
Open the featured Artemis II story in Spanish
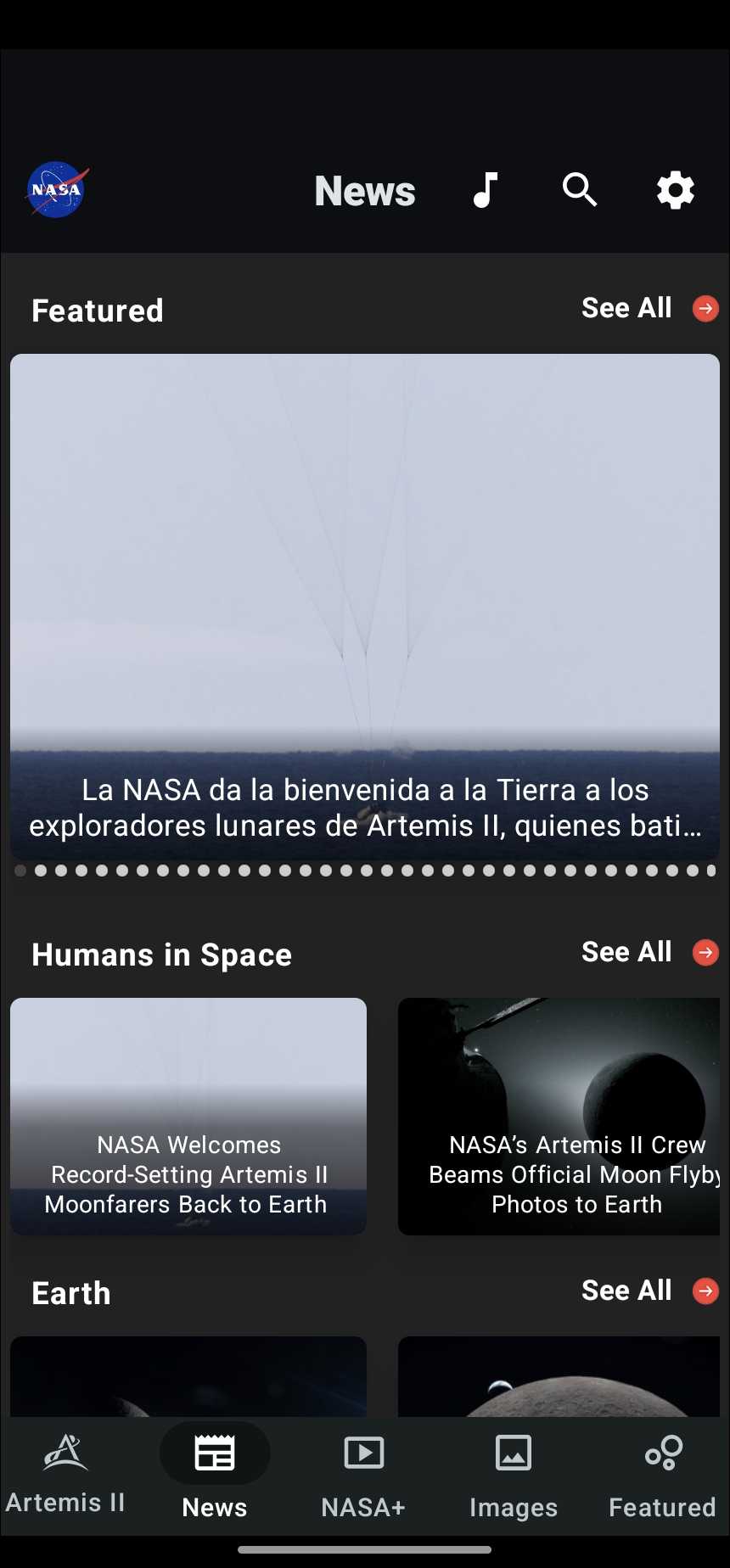point(365,607)
